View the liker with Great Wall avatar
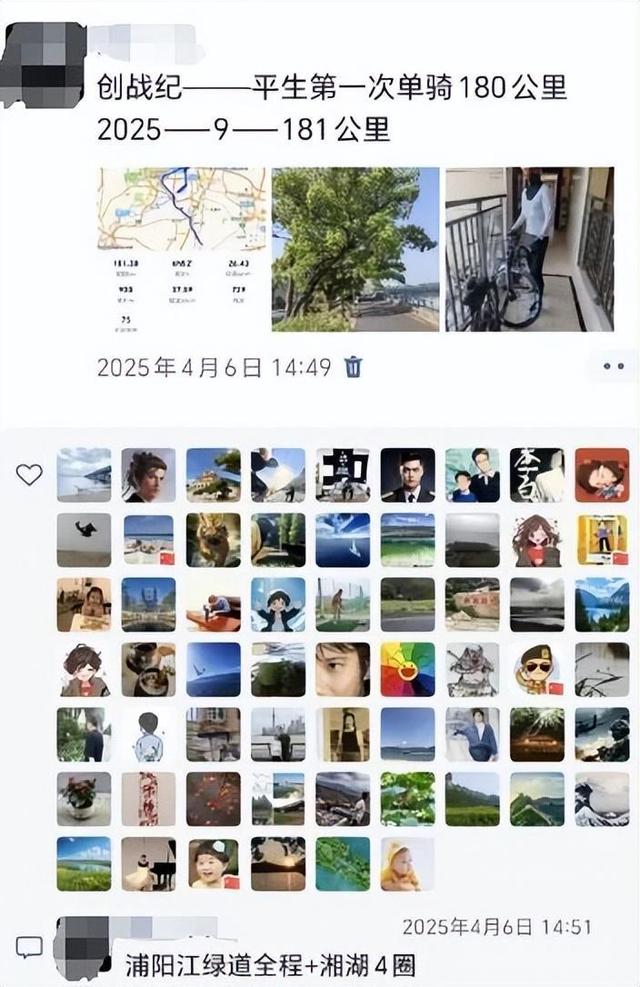This screenshot has width=640, height=987. [x=537, y=799]
